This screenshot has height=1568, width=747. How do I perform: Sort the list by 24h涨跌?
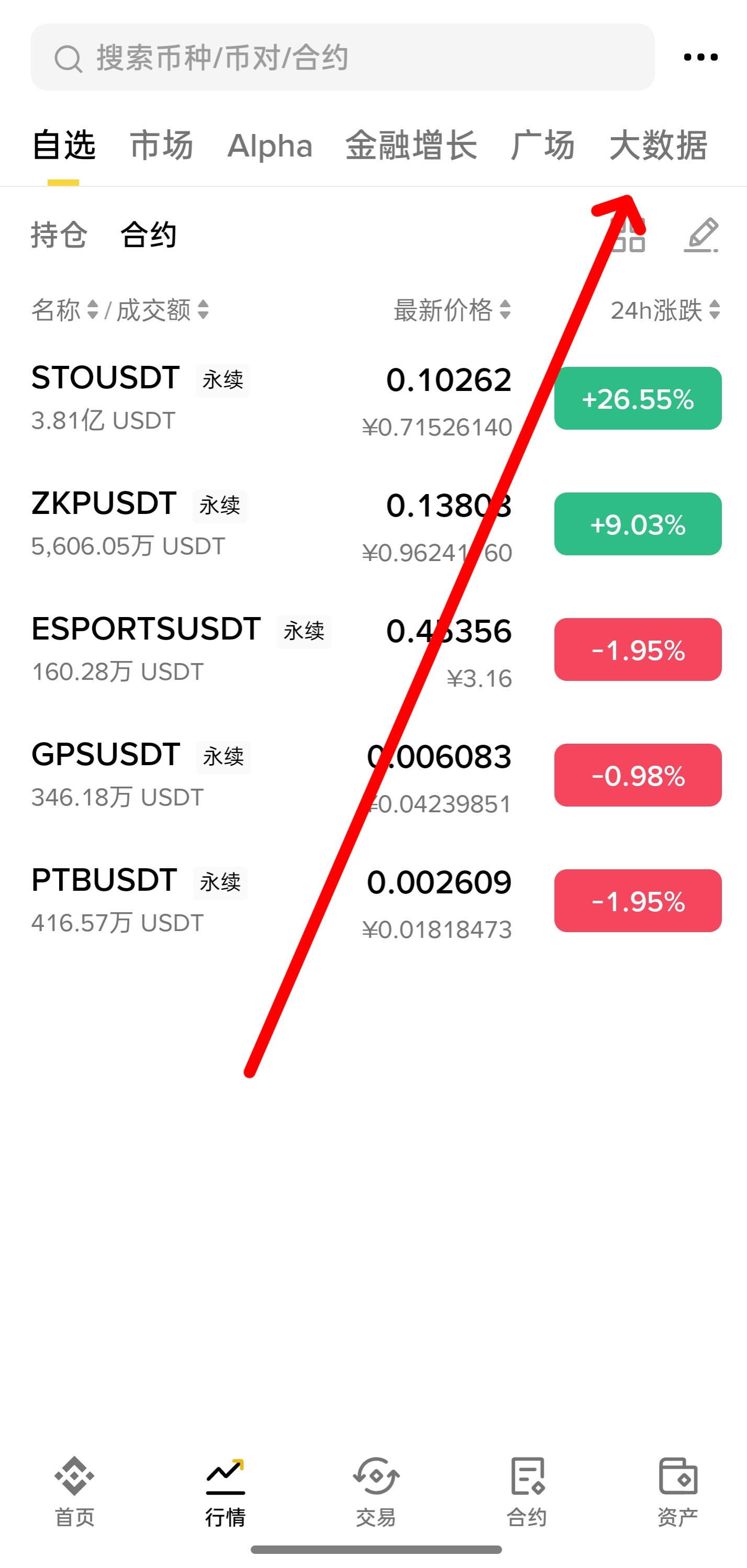(x=665, y=310)
